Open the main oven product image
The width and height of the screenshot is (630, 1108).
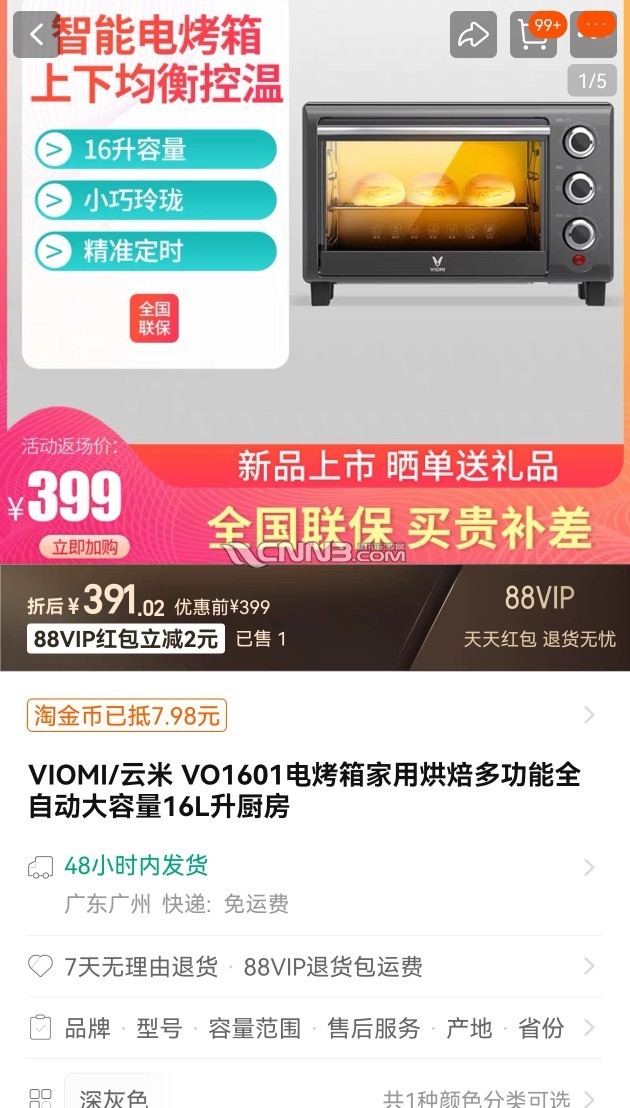pos(443,200)
